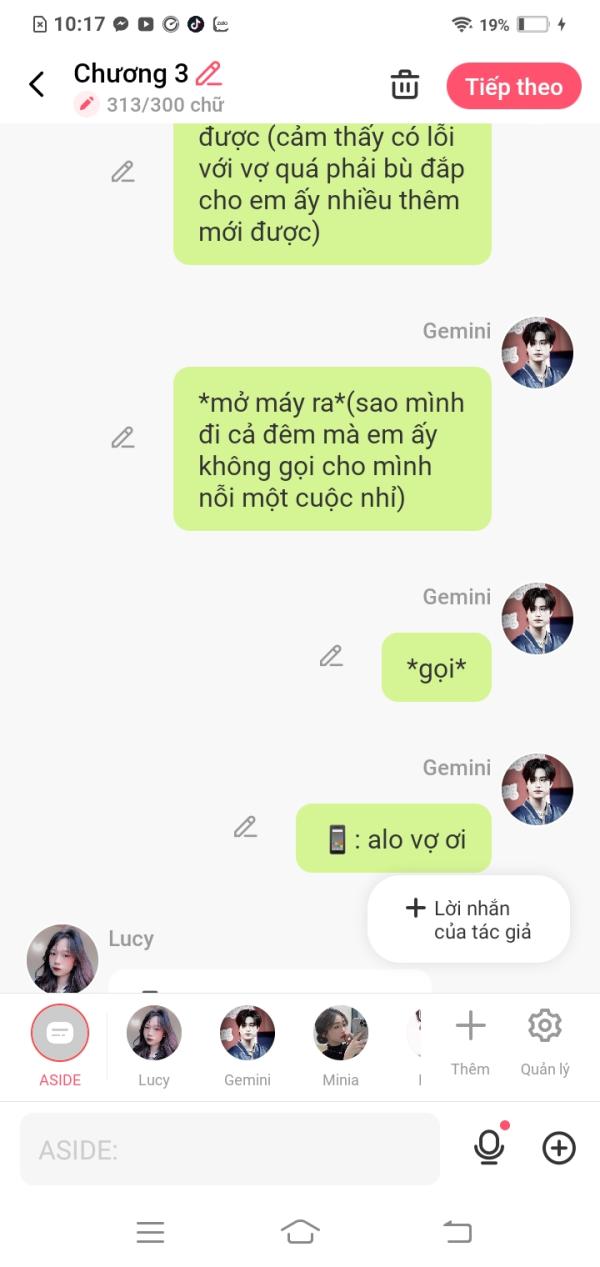Edit the "*gọi*" message
The height and width of the screenshot is (1267, 600).
(x=331, y=656)
